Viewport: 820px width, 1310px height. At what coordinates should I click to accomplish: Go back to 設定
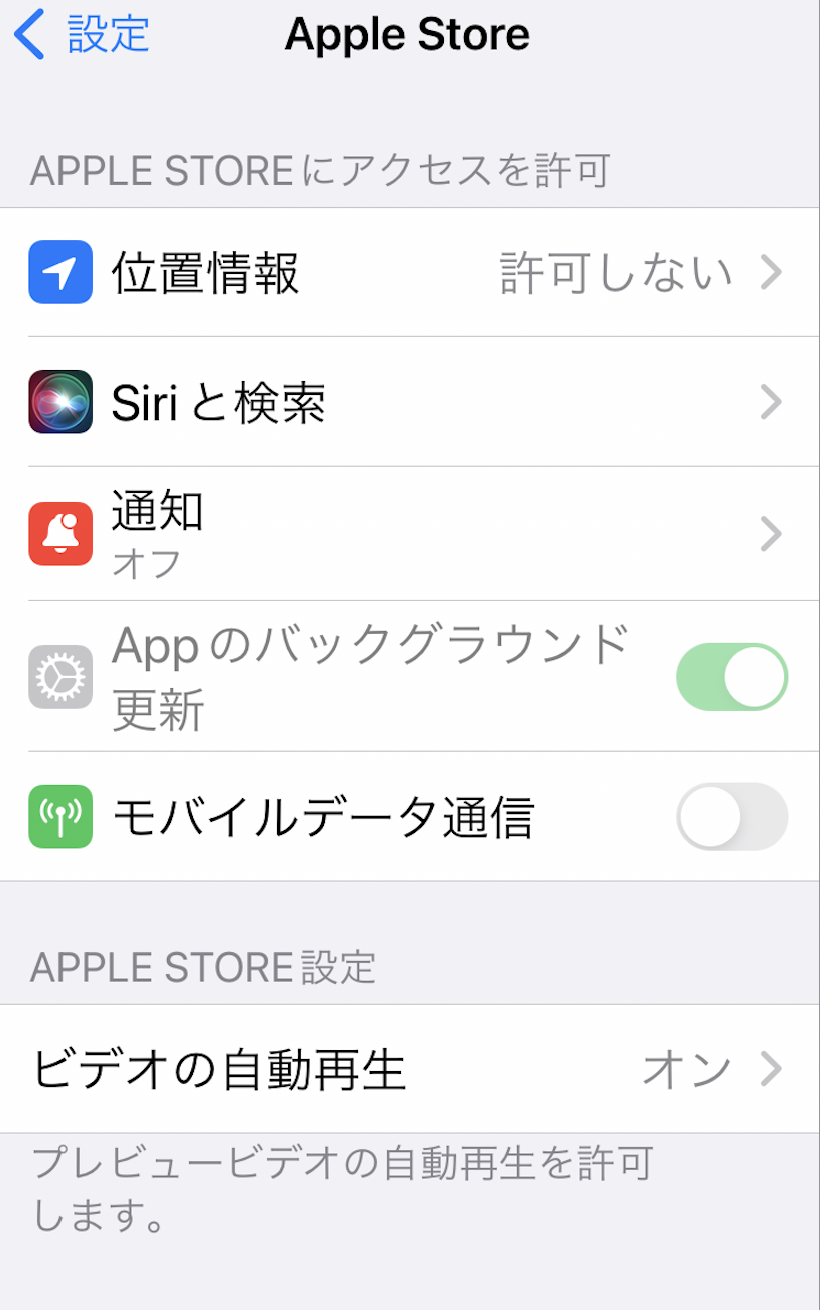82,35
